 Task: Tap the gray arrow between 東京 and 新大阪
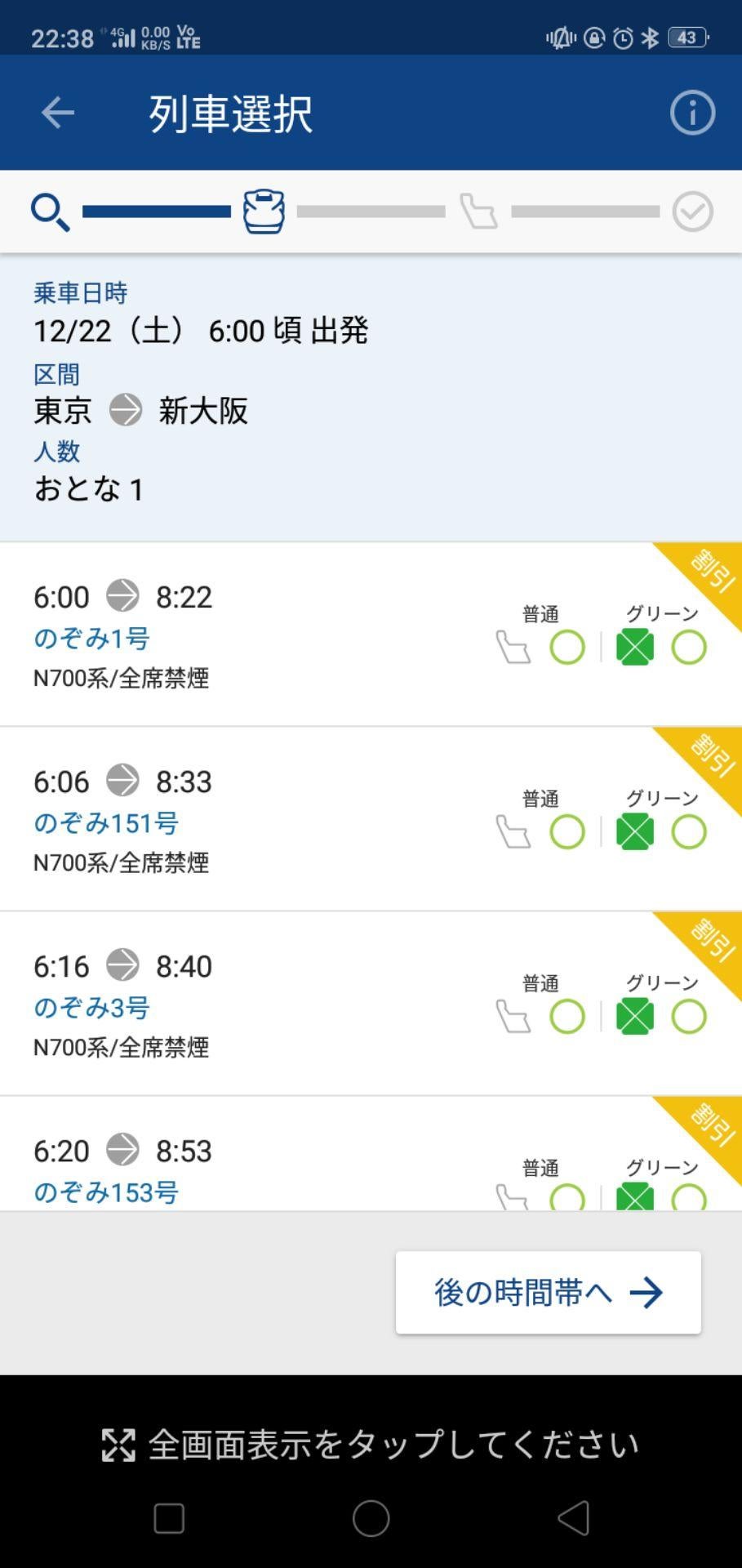(x=124, y=410)
